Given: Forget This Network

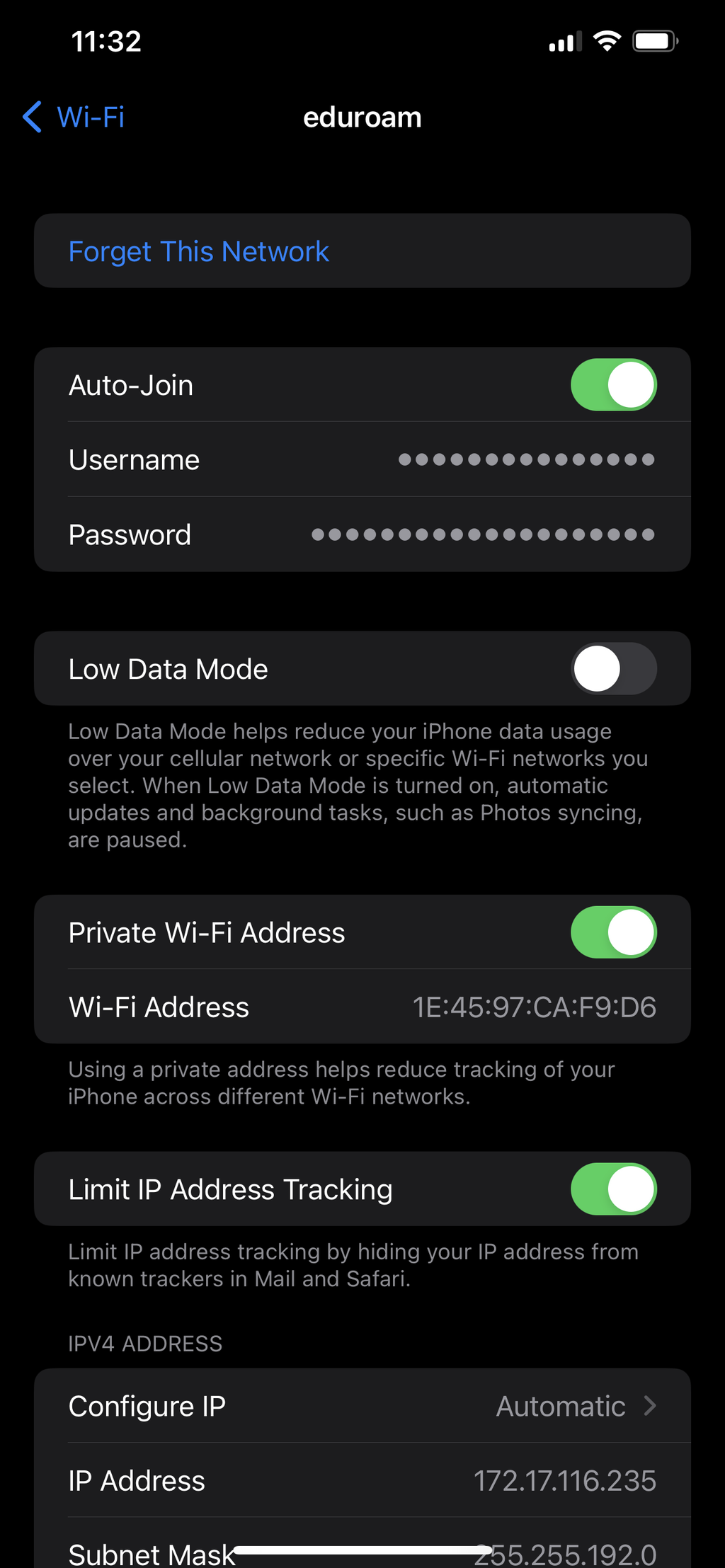Looking at the screenshot, I should coord(199,251).
